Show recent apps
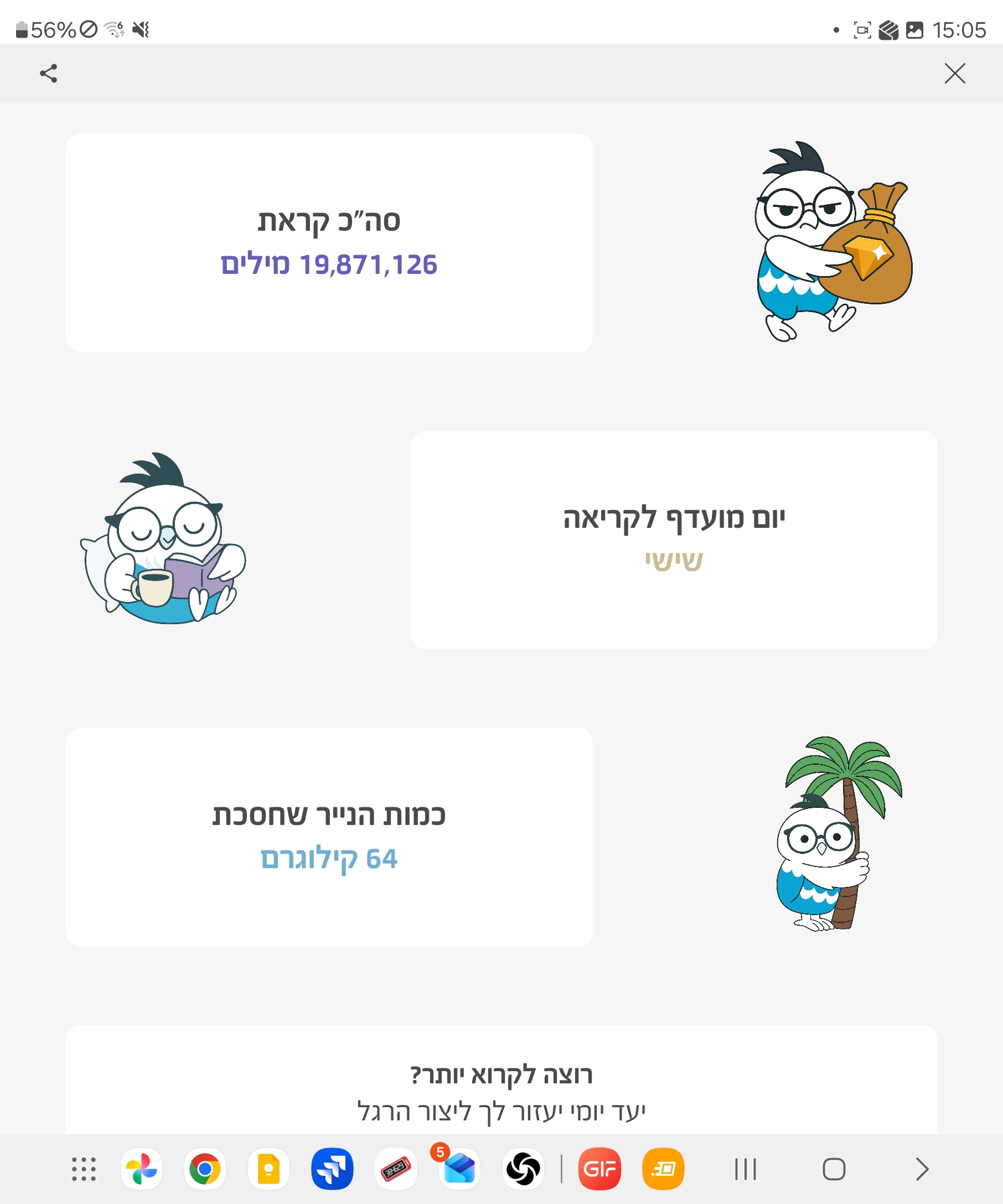This screenshot has height=1204, width=1003. click(x=746, y=1169)
